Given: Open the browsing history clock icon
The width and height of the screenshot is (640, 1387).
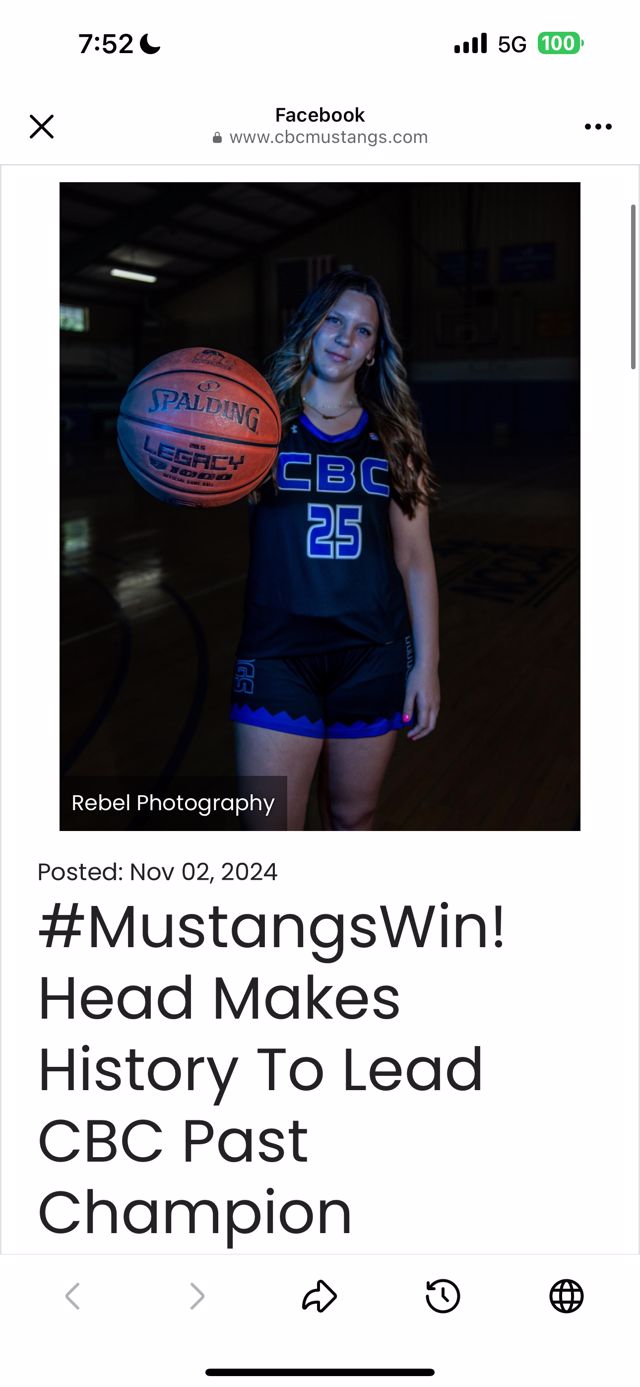Looking at the screenshot, I should click(x=443, y=1297).
